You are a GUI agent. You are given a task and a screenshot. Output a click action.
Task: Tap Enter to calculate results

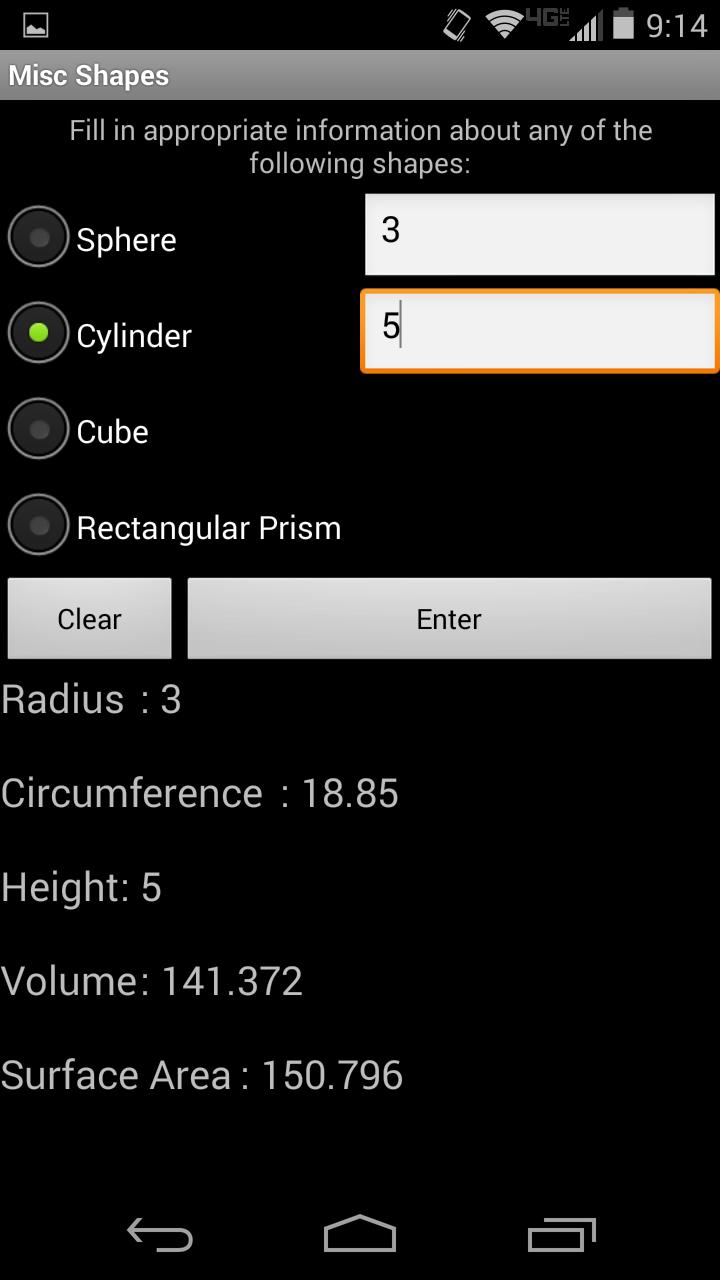[449, 618]
